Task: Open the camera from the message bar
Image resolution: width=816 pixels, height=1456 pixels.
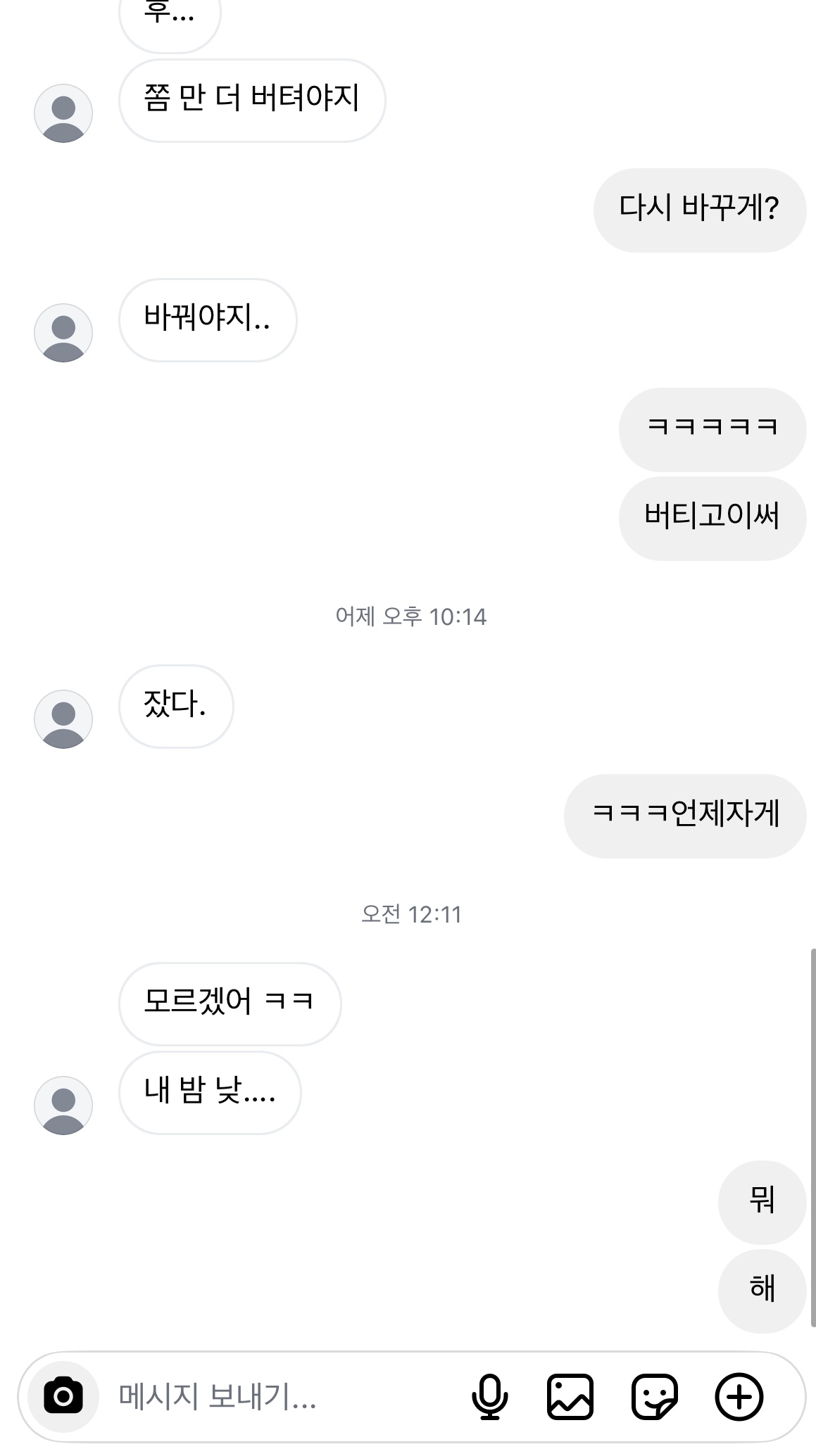Action: coord(63,1396)
